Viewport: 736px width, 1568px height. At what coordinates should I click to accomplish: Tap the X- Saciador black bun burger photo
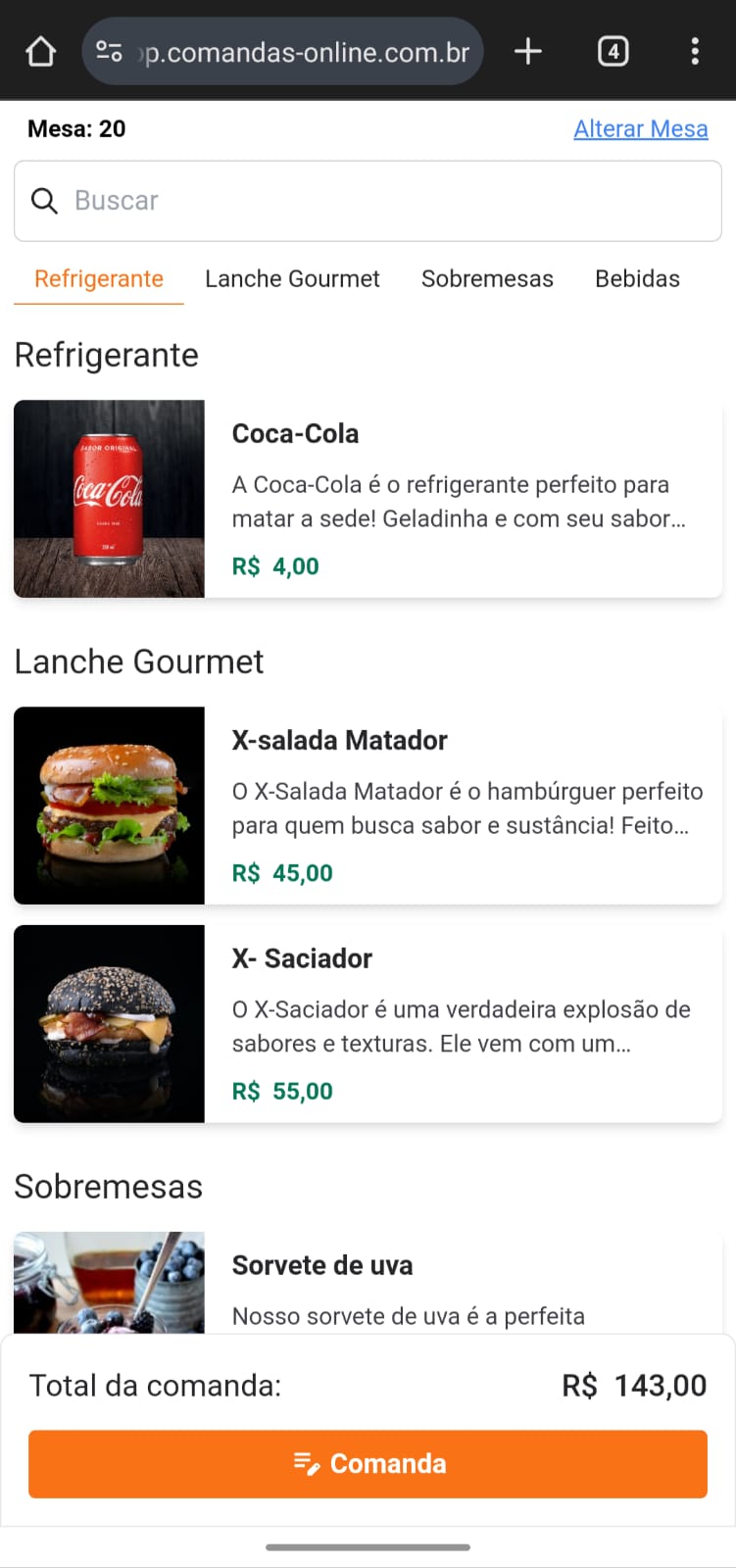pos(108,1023)
